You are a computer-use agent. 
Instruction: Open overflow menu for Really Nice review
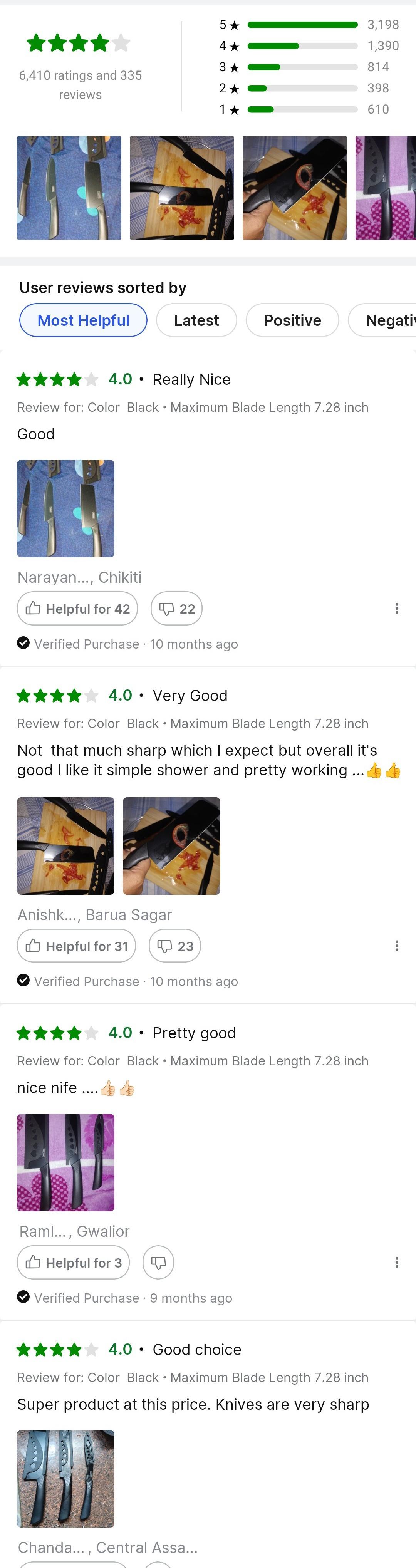pos(396,609)
